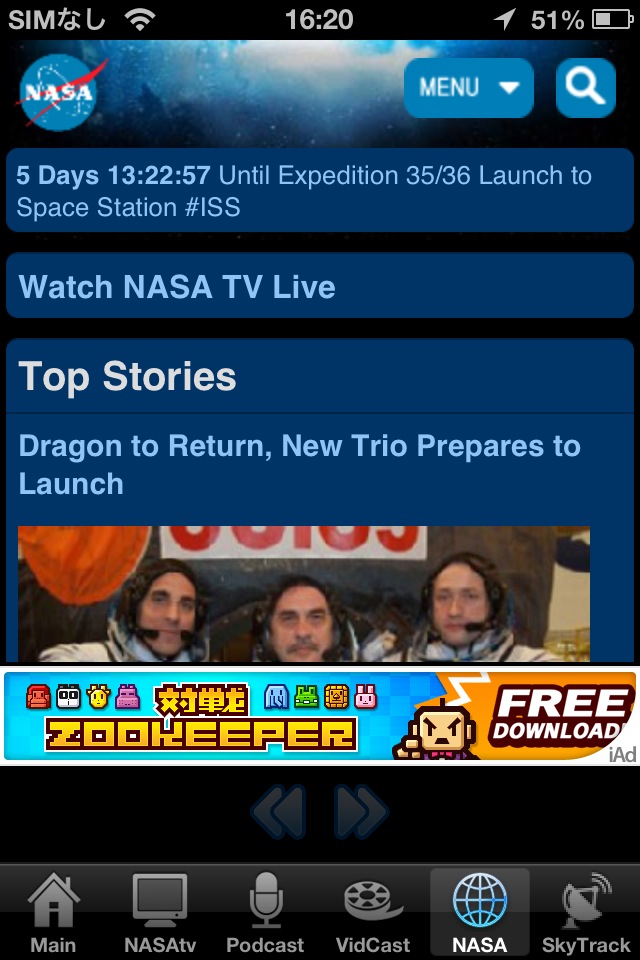Open the astronaut trio story photo

(x=304, y=594)
